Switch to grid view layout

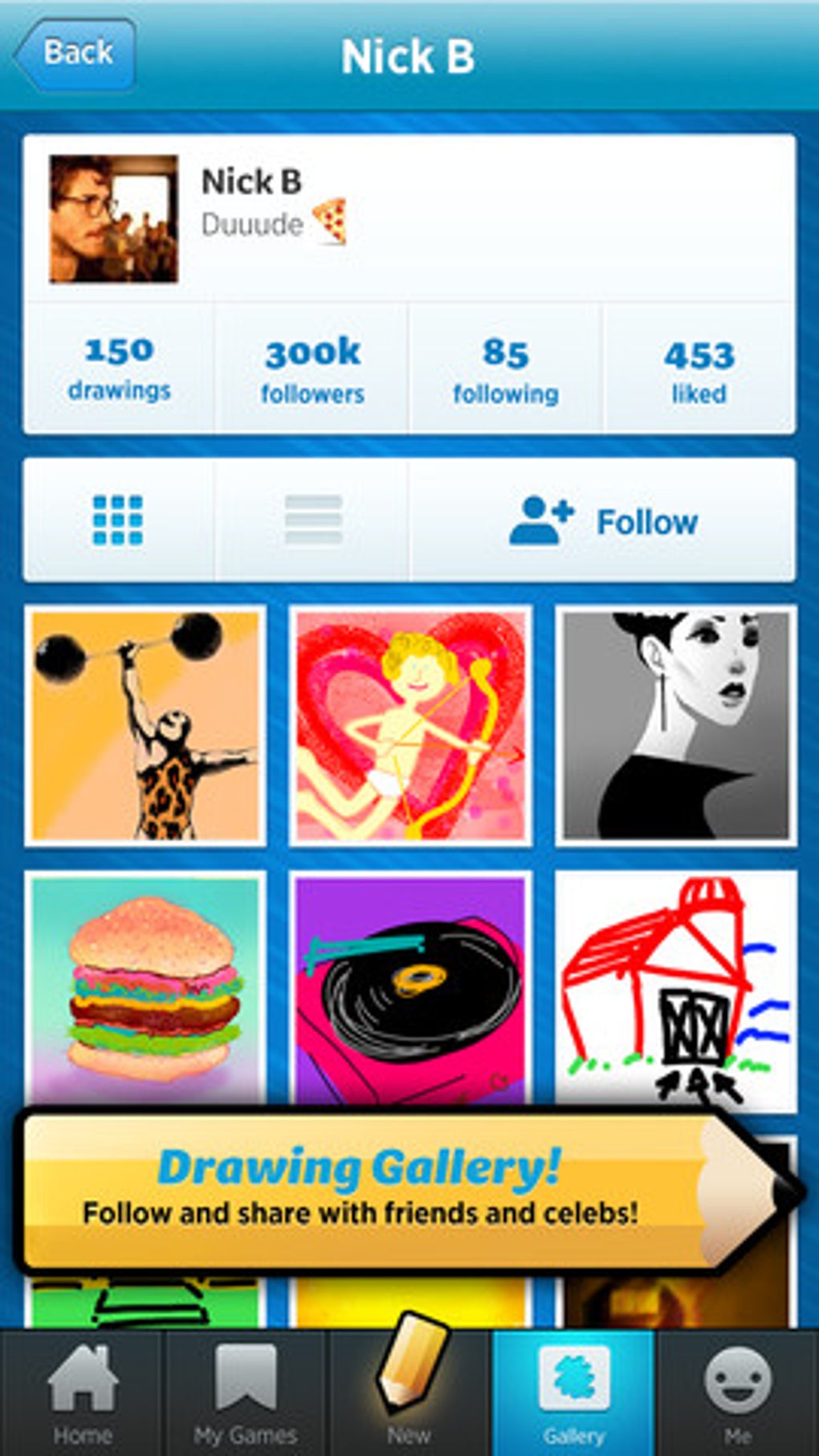[x=118, y=520]
